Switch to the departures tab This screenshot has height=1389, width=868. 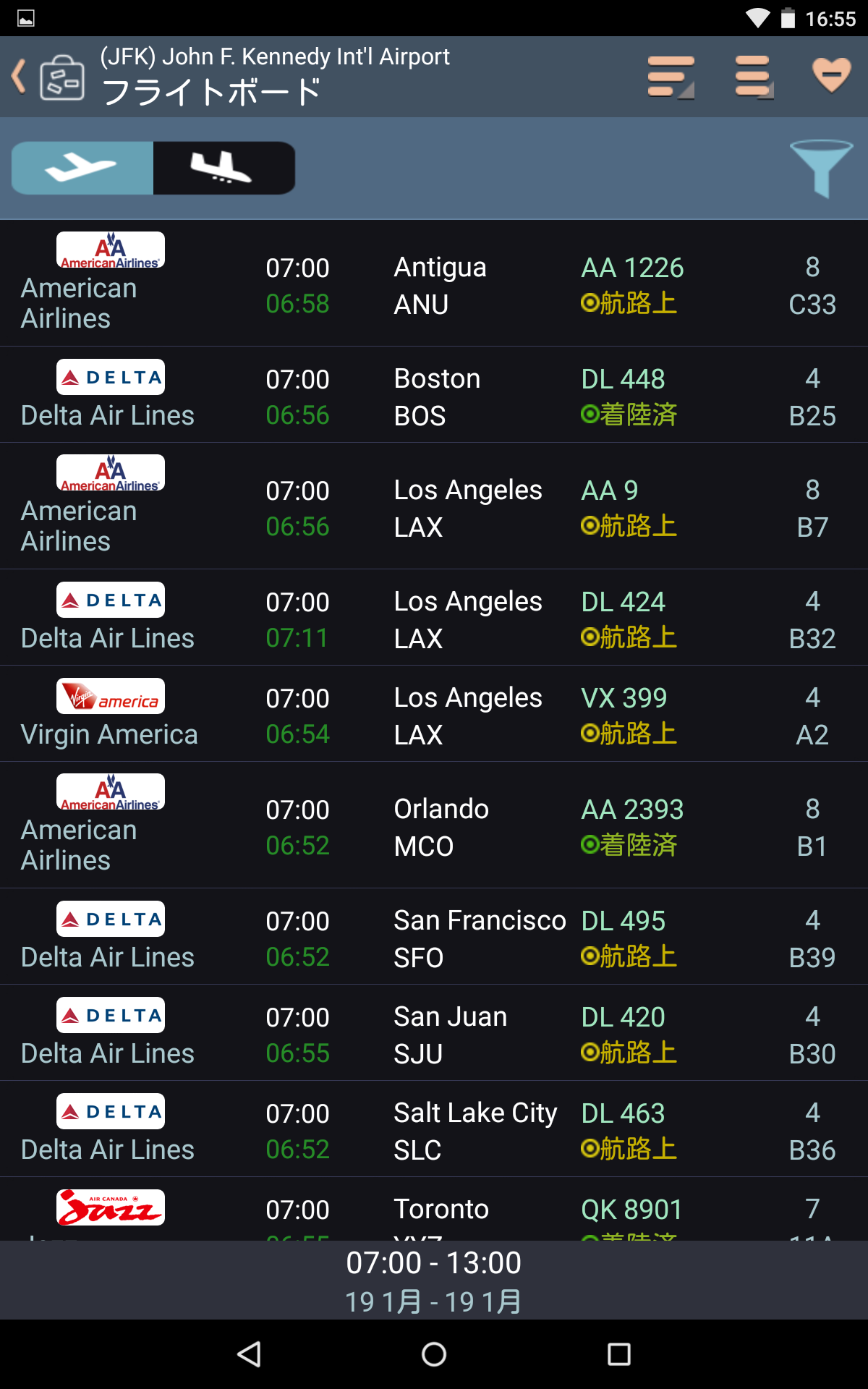pos(82,168)
